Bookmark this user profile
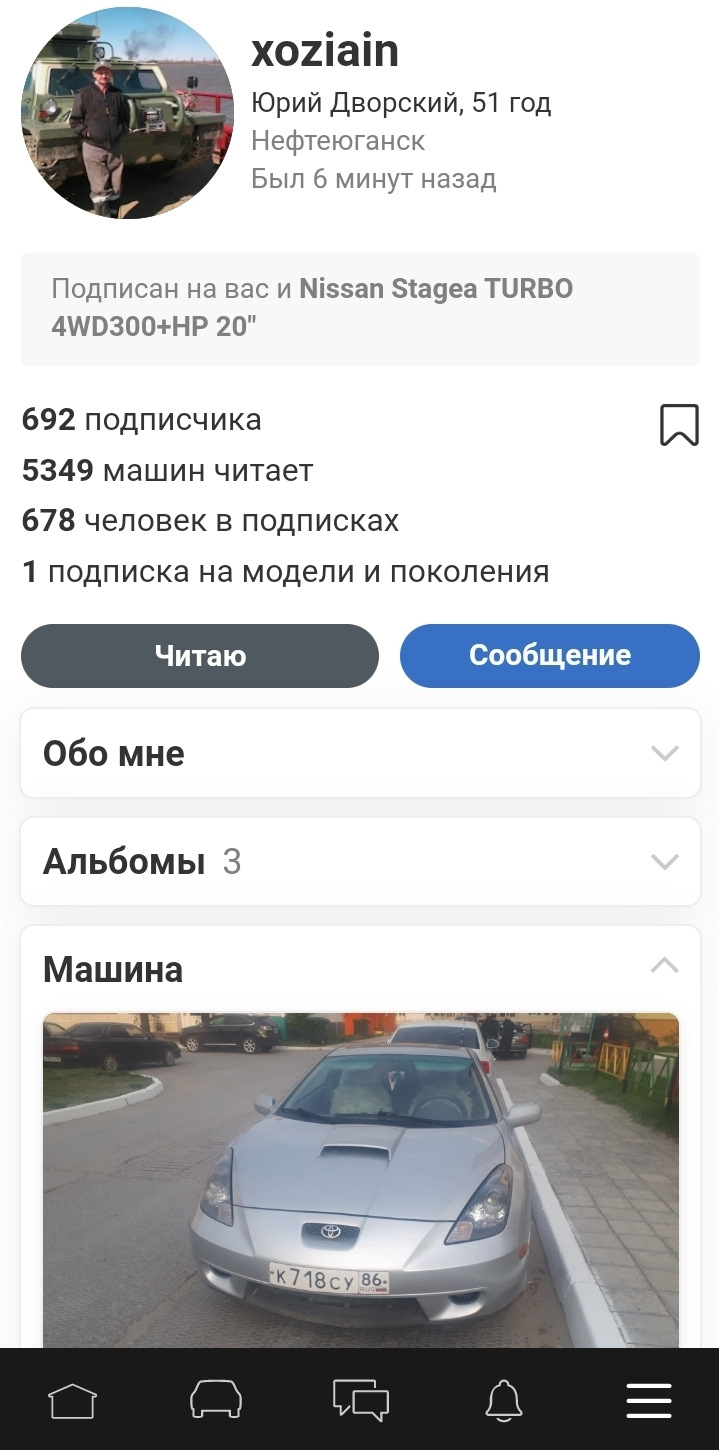The width and height of the screenshot is (719, 1450). 679,424
